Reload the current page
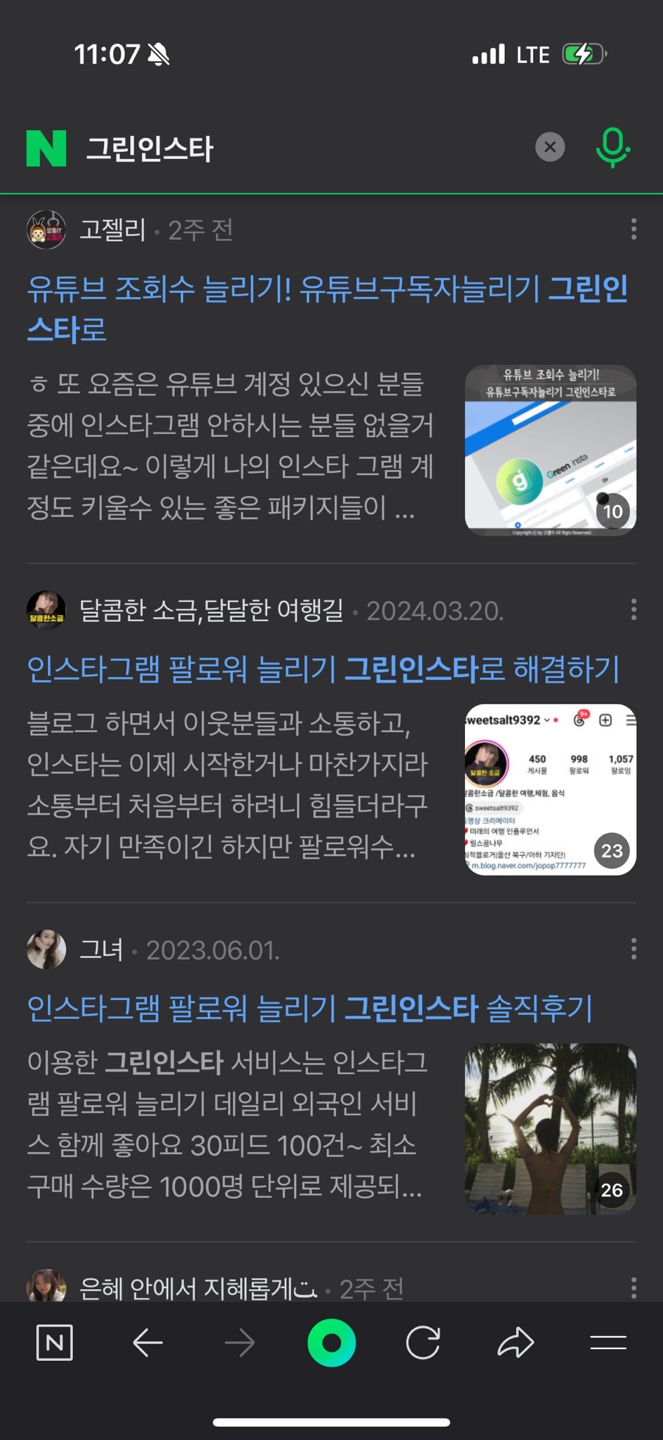The width and height of the screenshot is (663, 1440). [x=423, y=1343]
